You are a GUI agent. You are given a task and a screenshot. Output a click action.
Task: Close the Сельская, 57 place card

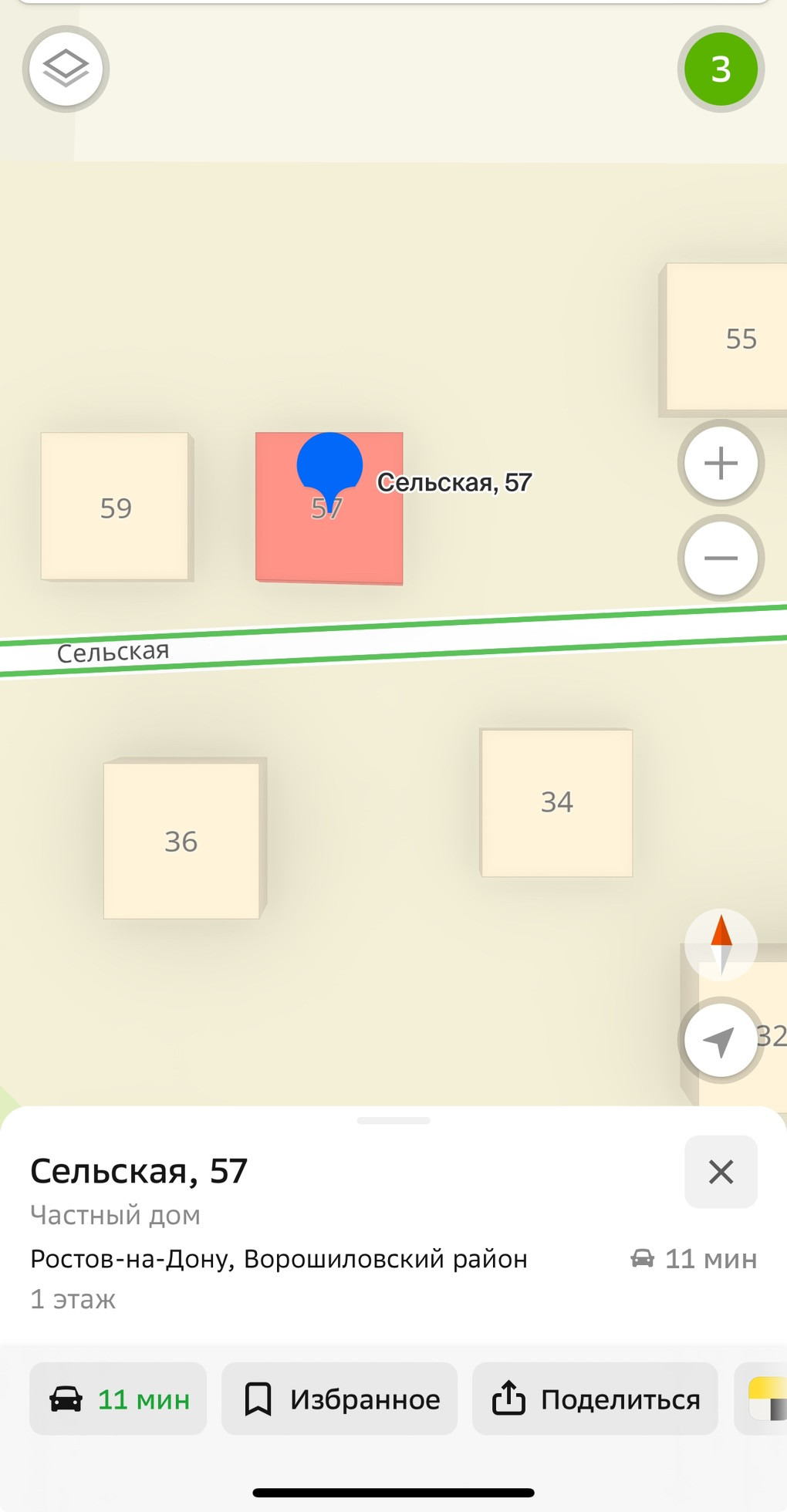(x=721, y=1172)
